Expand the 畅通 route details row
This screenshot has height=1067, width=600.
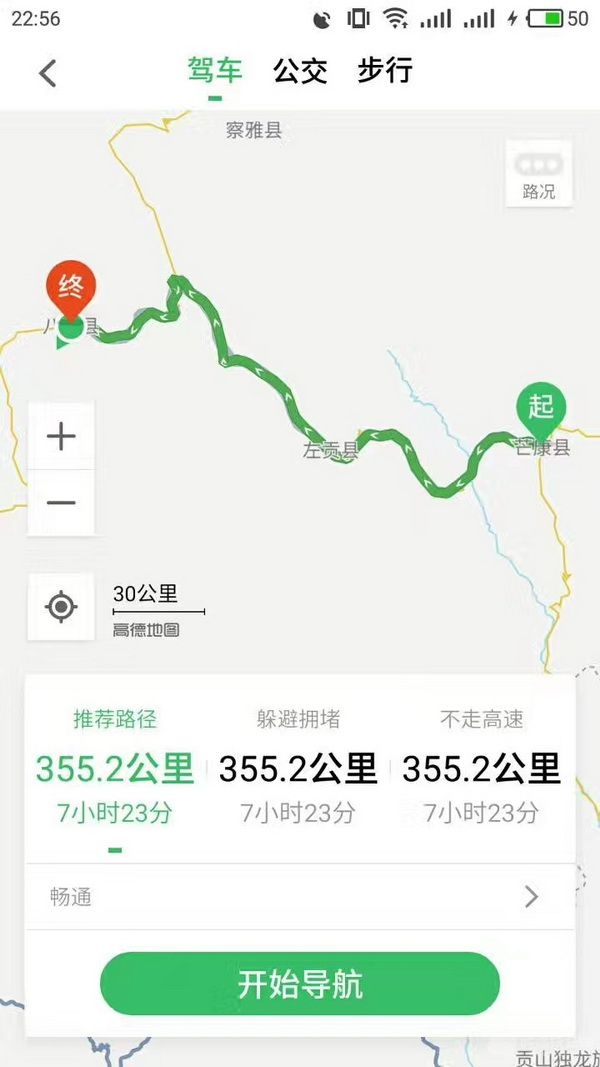(300, 897)
